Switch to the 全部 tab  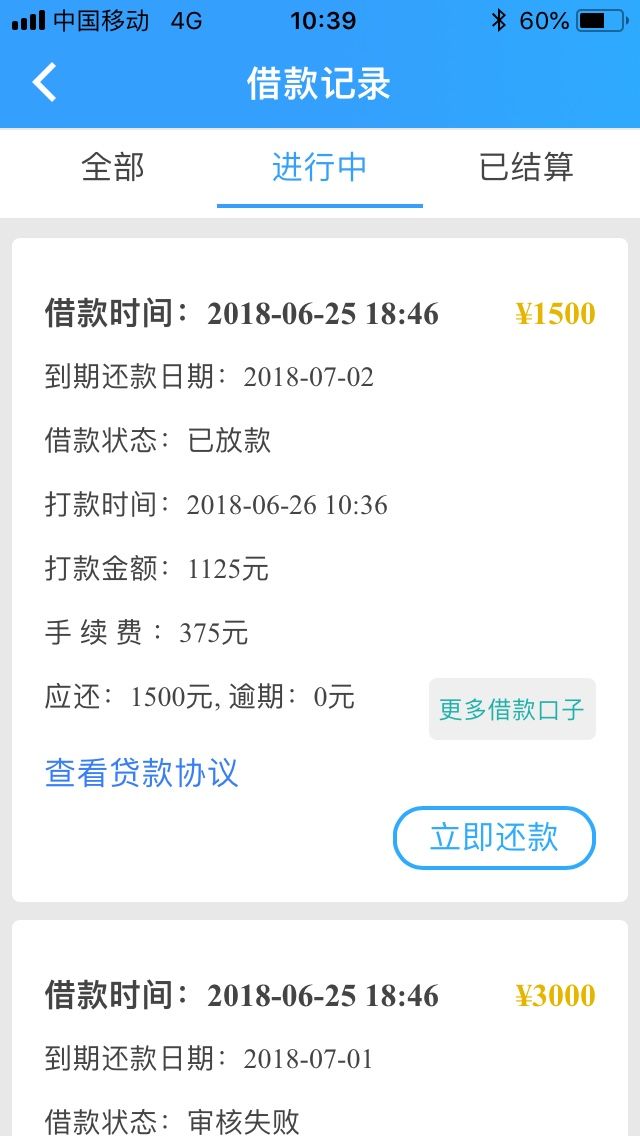pos(113,167)
